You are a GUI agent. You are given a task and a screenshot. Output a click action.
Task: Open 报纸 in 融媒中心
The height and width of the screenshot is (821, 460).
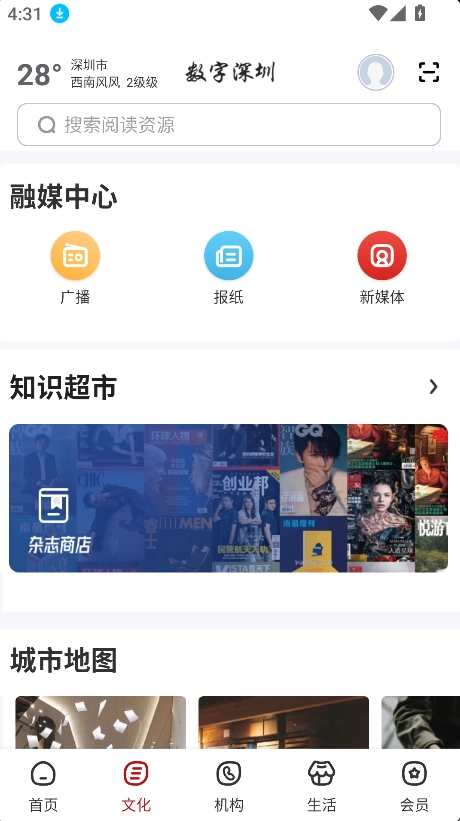[229, 268]
